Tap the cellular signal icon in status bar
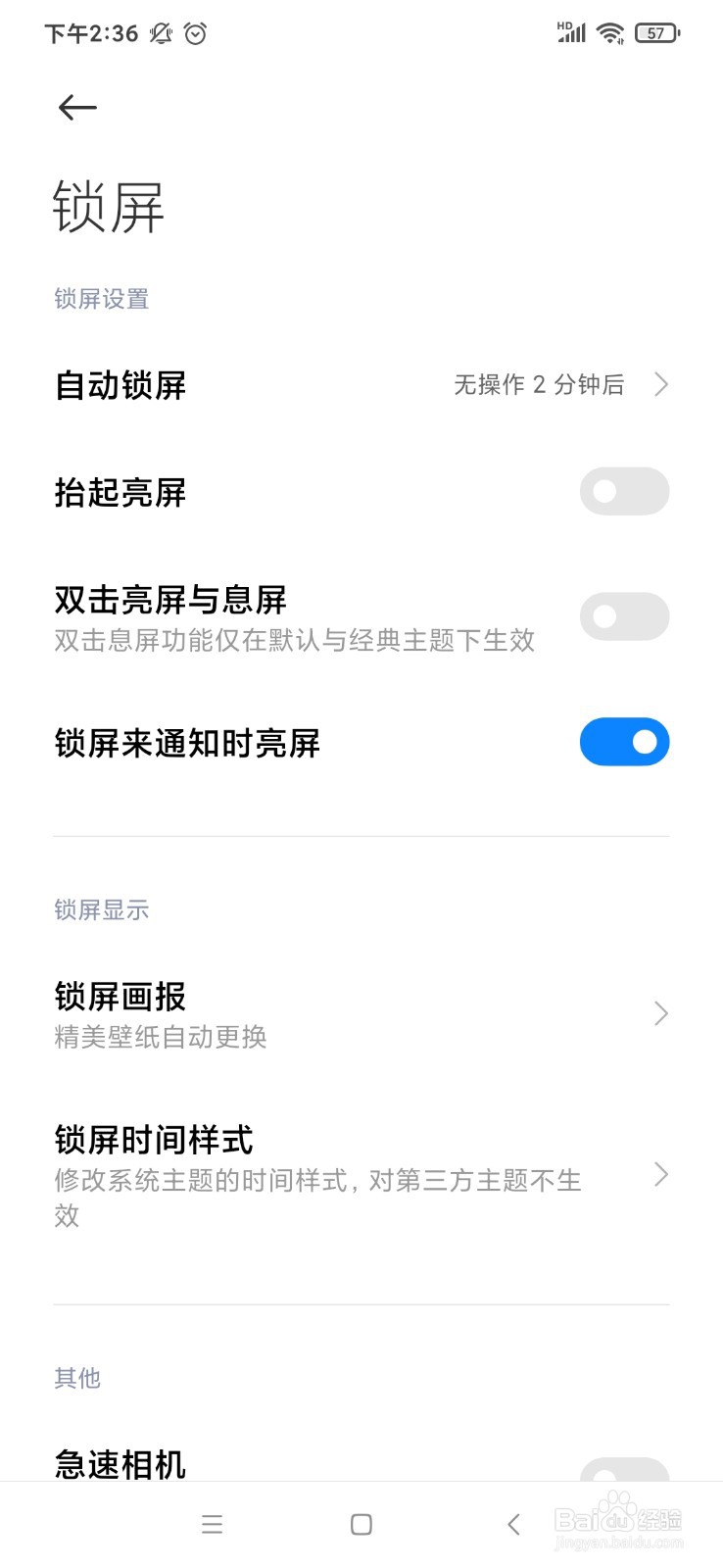The height and width of the screenshot is (1568, 723). pyautogui.click(x=569, y=32)
